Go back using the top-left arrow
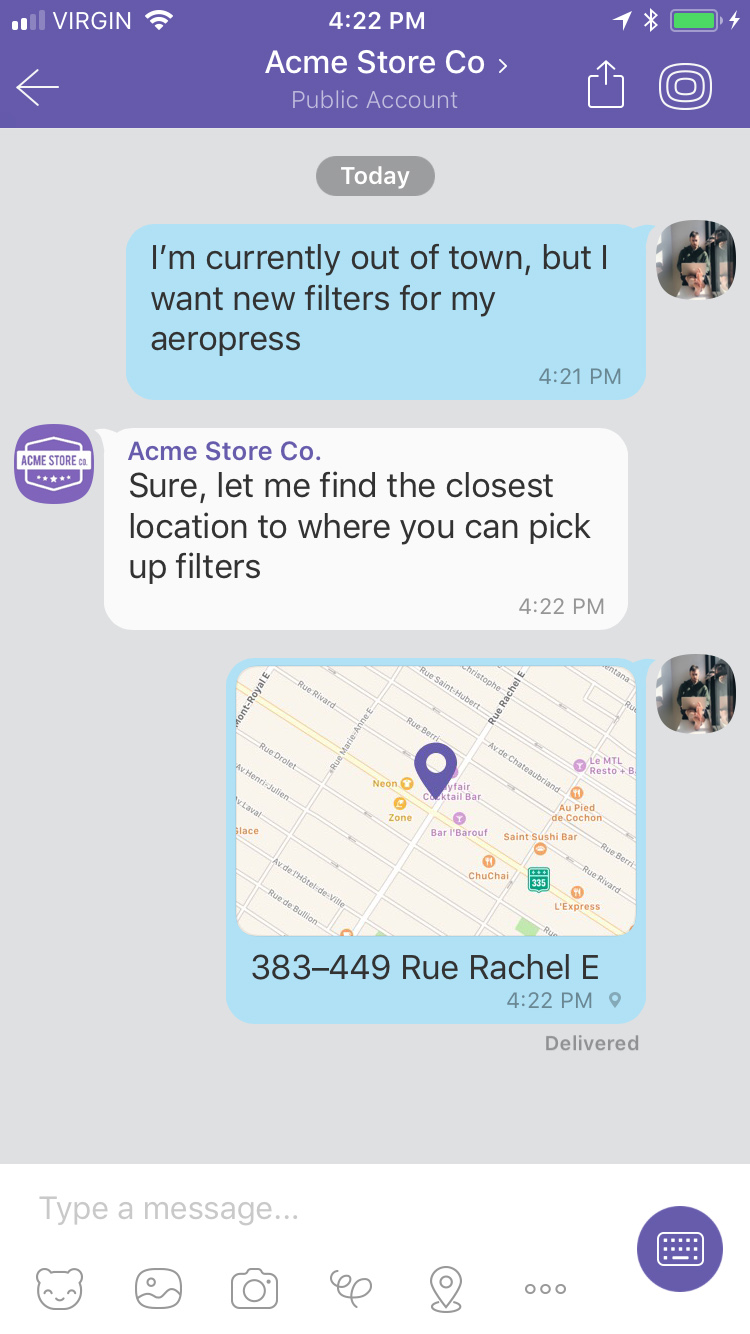This screenshot has width=750, height=1334. (38, 88)
